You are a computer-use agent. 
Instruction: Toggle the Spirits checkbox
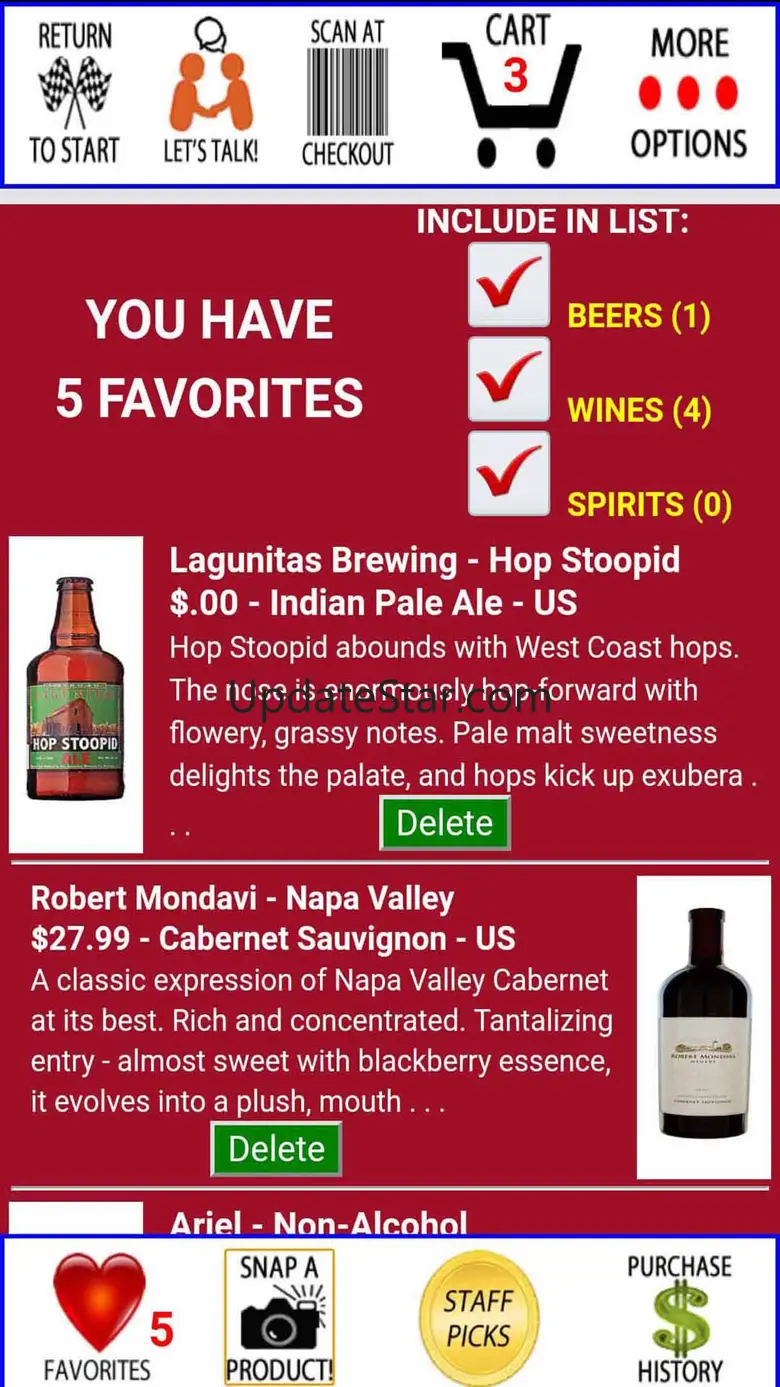(x=509, y=473)
